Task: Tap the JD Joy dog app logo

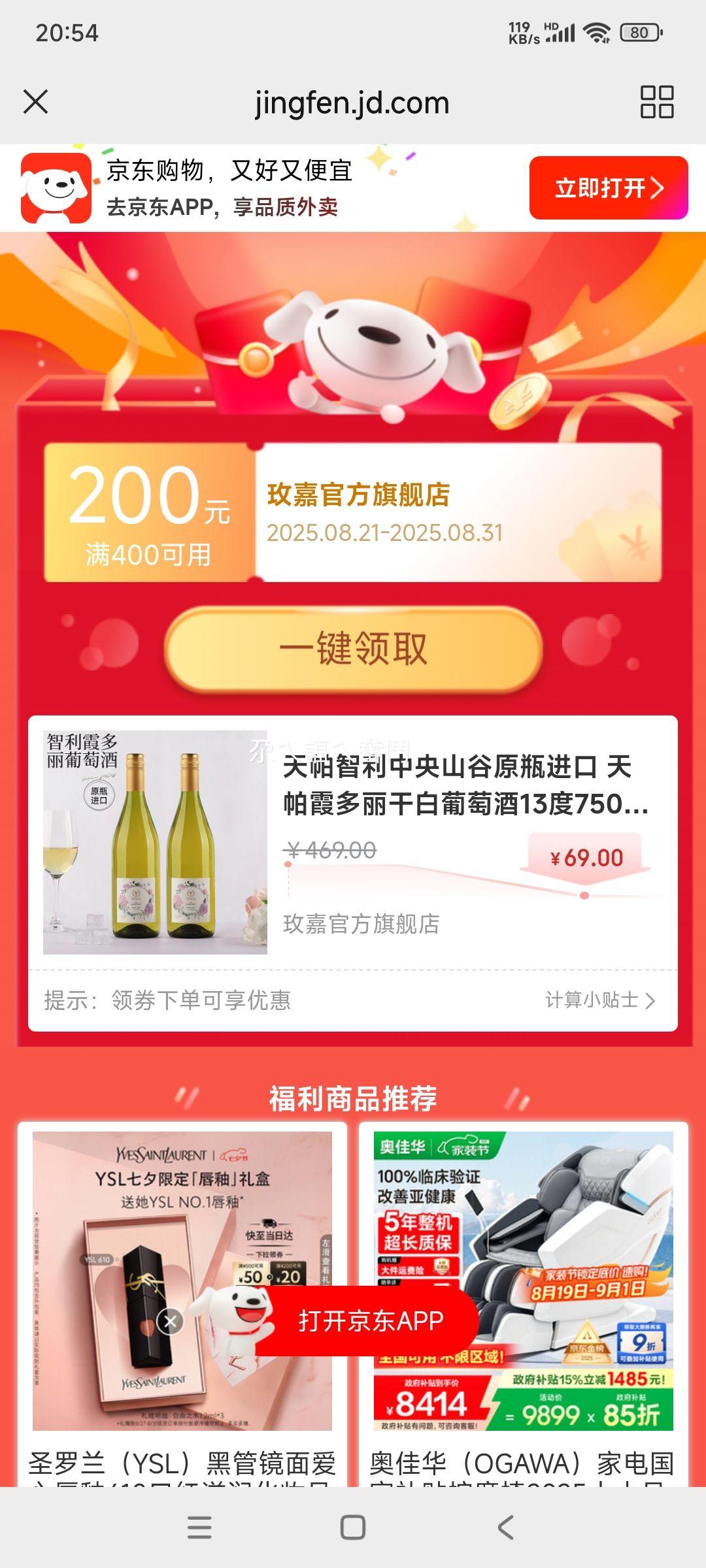Action: click(x=56, y=189)
